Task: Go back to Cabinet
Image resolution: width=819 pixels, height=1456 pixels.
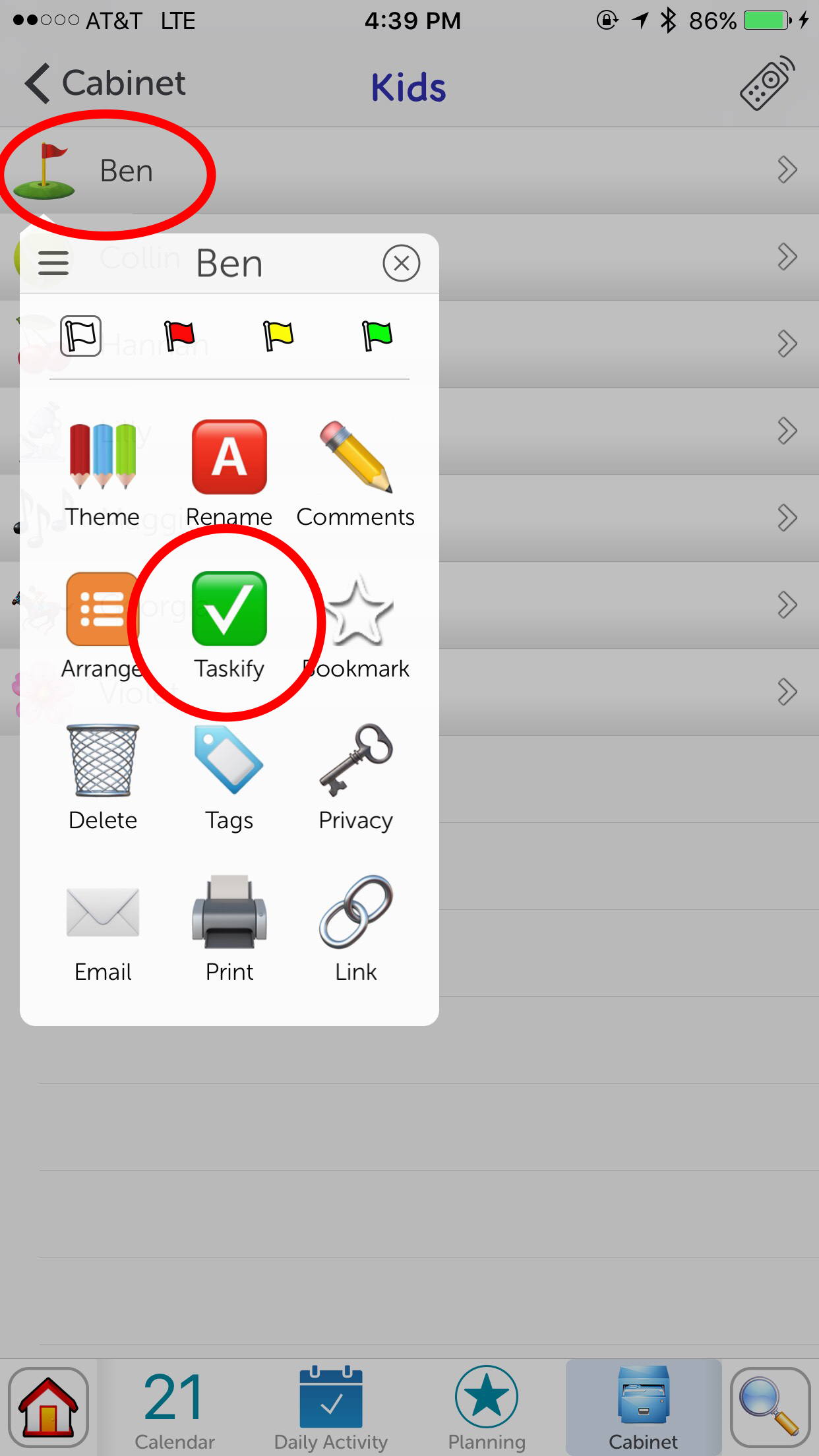Action: coord(106,84)
